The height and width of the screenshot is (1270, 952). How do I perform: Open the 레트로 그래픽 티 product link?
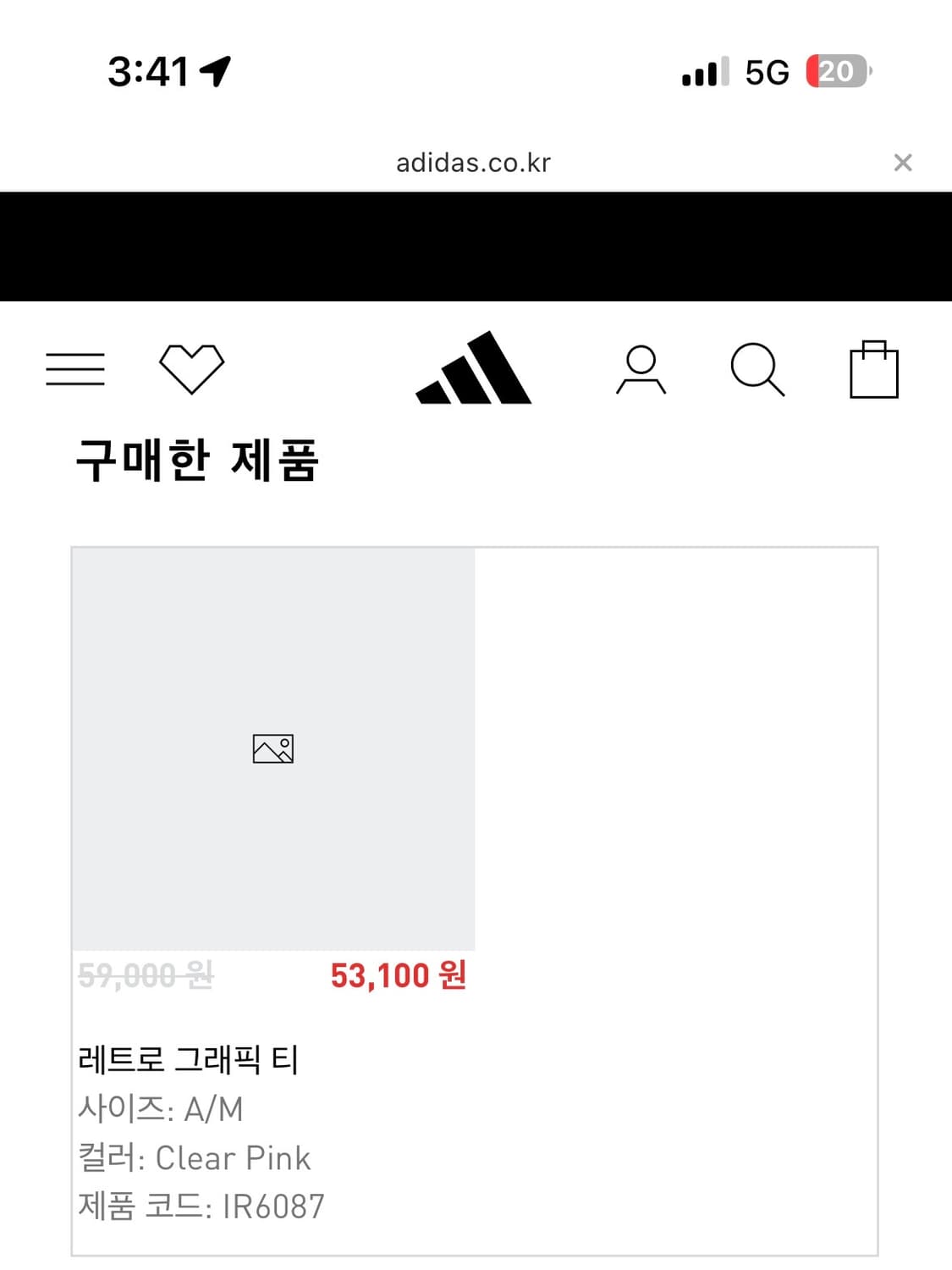[x=190, y=1057]
